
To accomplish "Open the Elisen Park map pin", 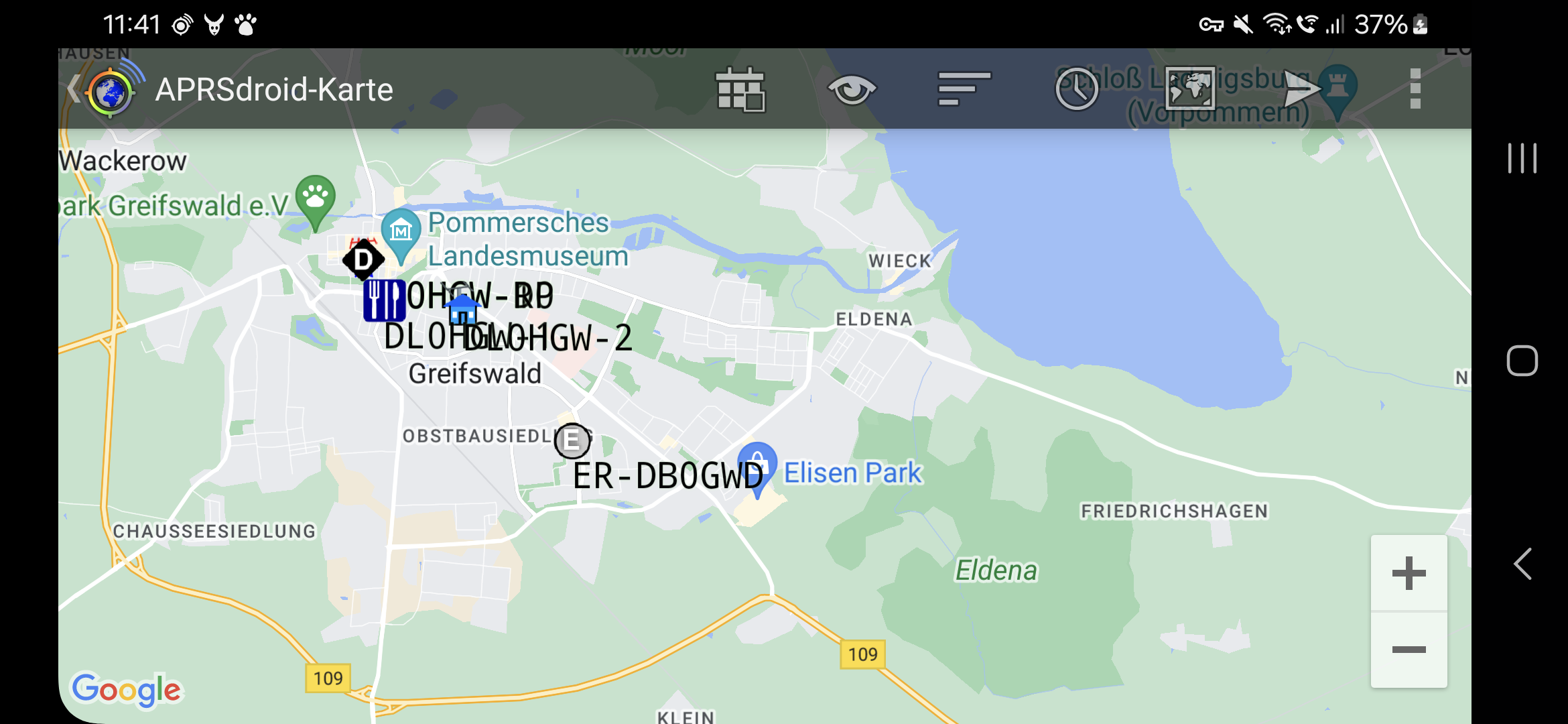I will pyautogui.click(x=758, y=464).
